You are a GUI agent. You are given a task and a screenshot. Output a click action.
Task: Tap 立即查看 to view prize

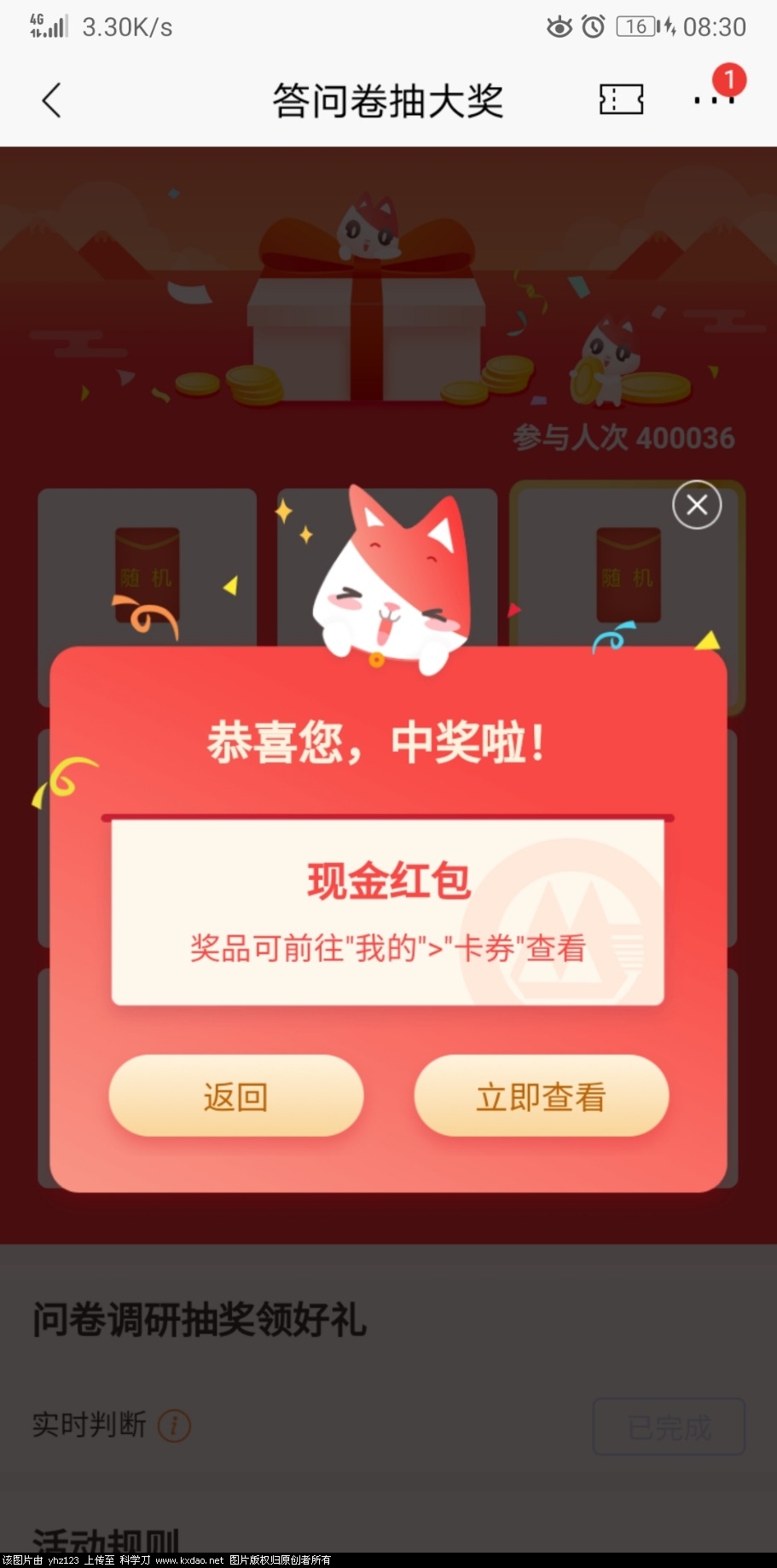click(x=541, y=1096)
